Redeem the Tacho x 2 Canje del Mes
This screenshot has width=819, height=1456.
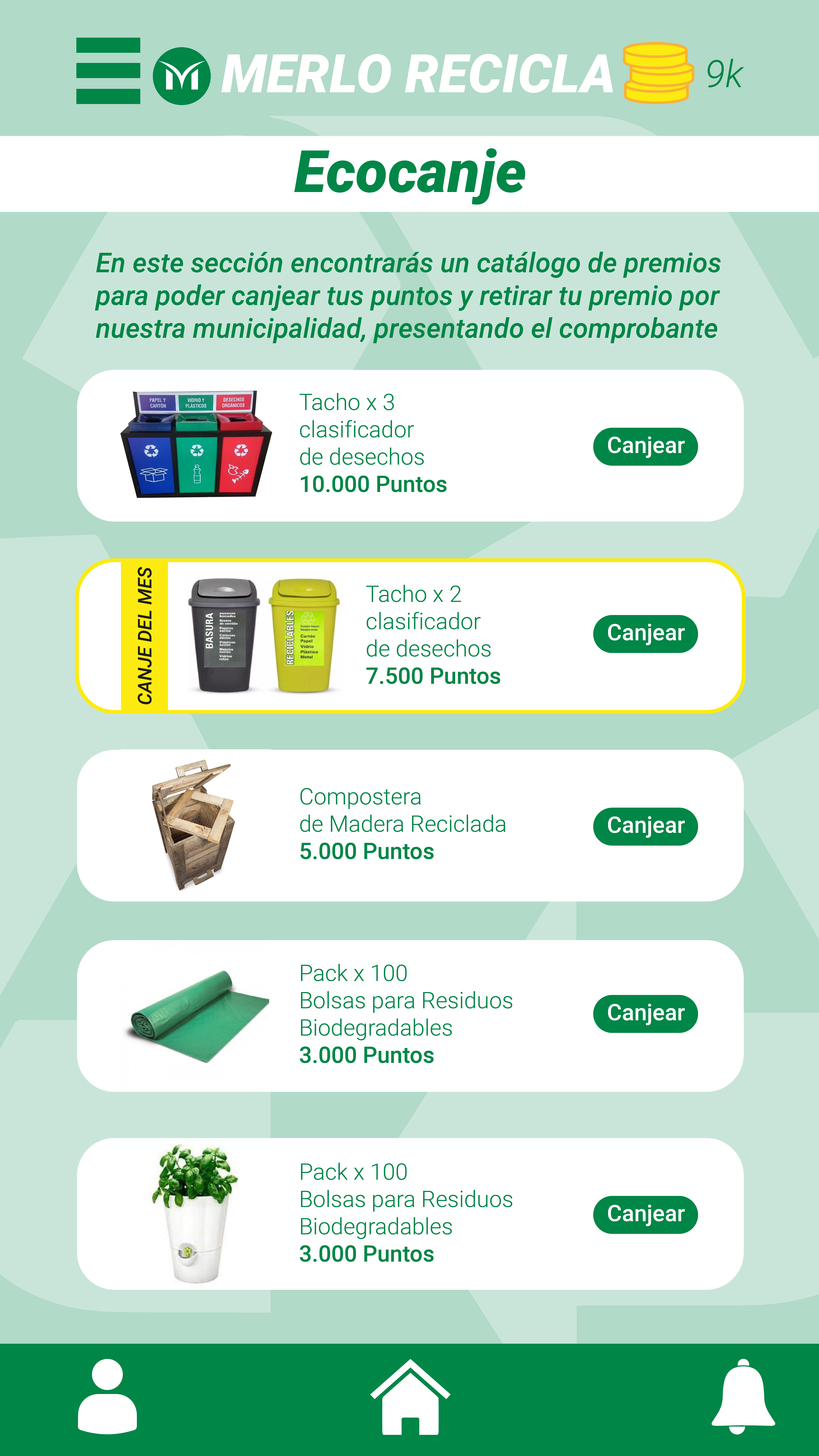(x=645, y=634)
